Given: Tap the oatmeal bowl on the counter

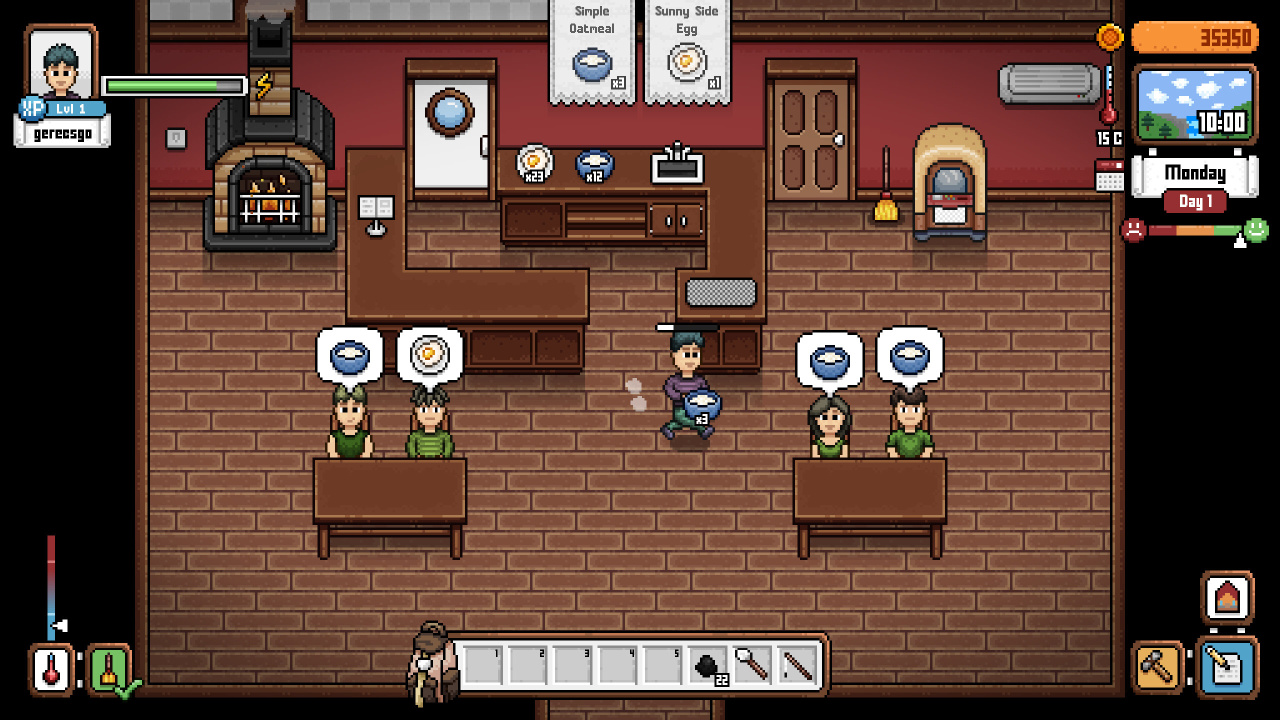Looking at the screenshot, I should coord(594,164).
